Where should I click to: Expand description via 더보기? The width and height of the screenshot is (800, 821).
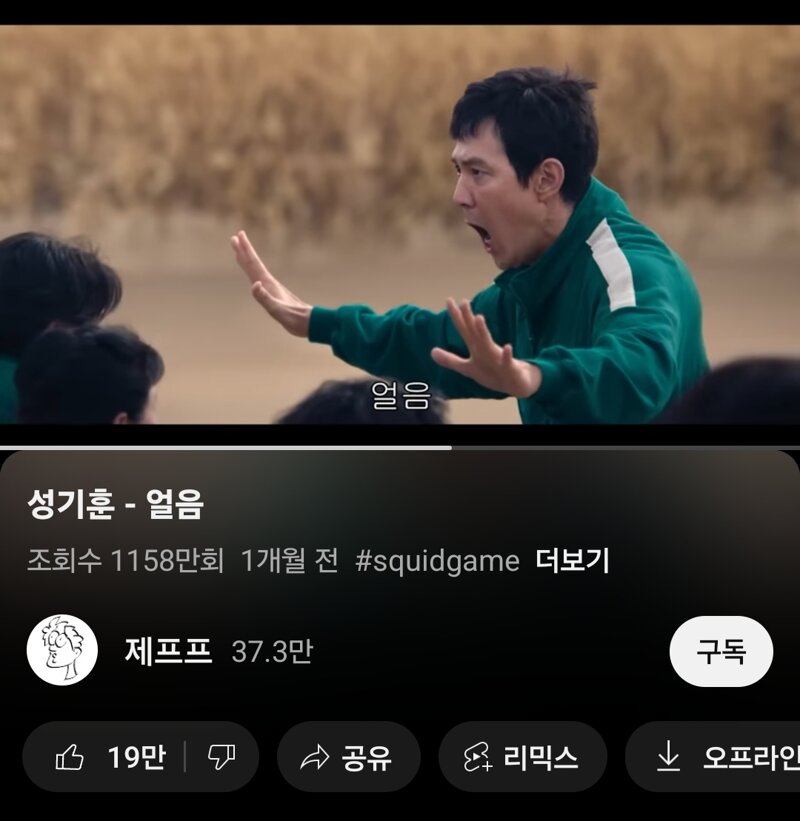pyautogui.click(x=572, y=560)
